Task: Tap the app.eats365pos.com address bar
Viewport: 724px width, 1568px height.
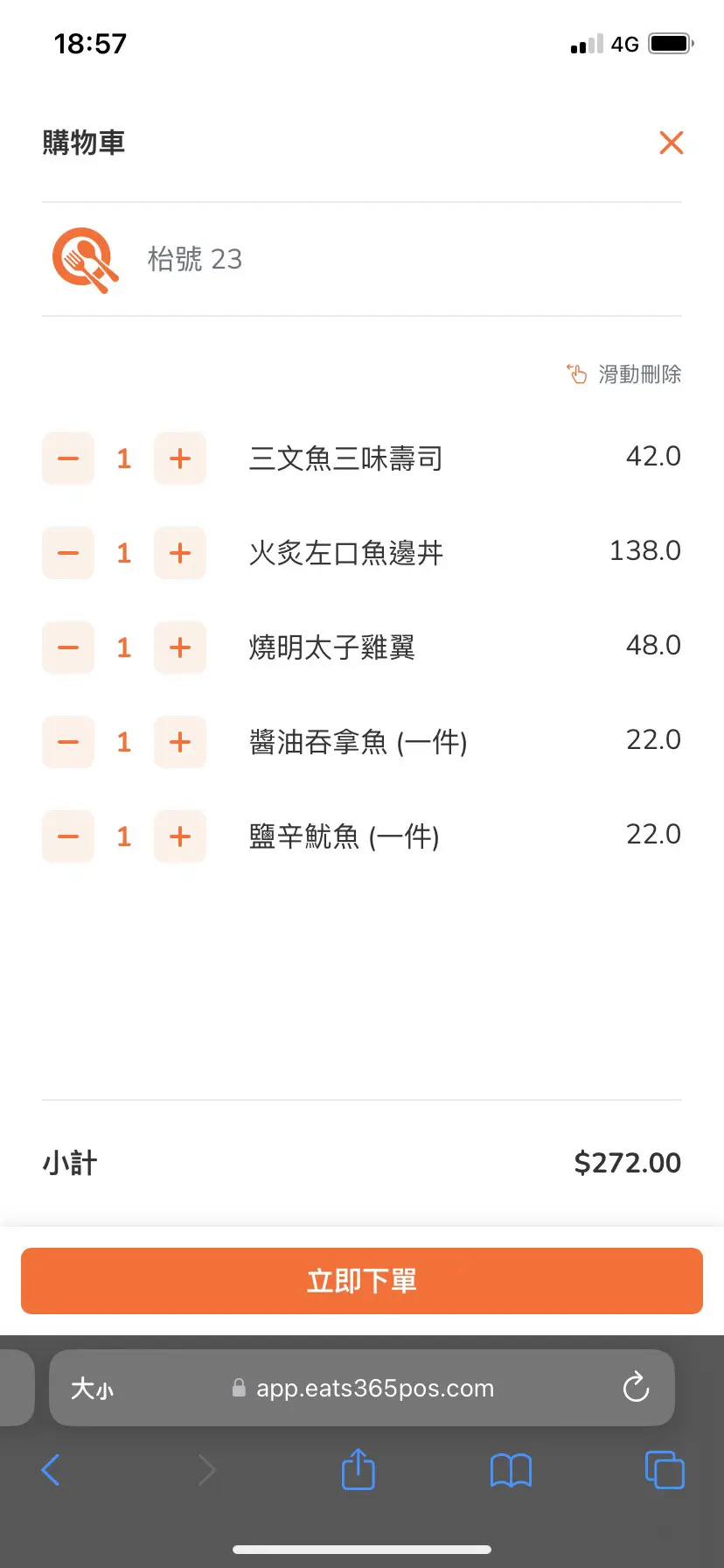Action: (362, 1388)
